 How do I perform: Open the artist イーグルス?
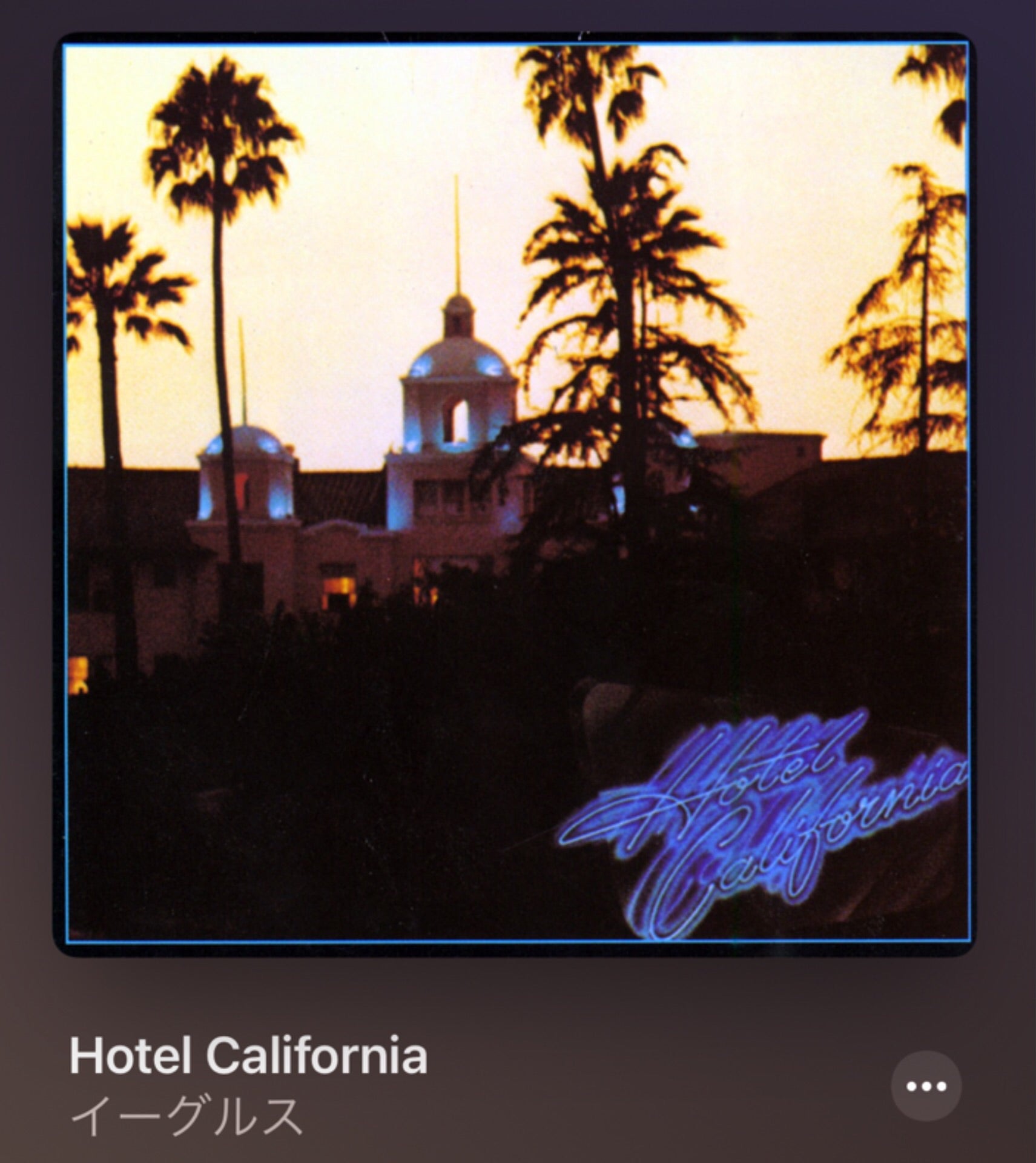click(186, 1116)
